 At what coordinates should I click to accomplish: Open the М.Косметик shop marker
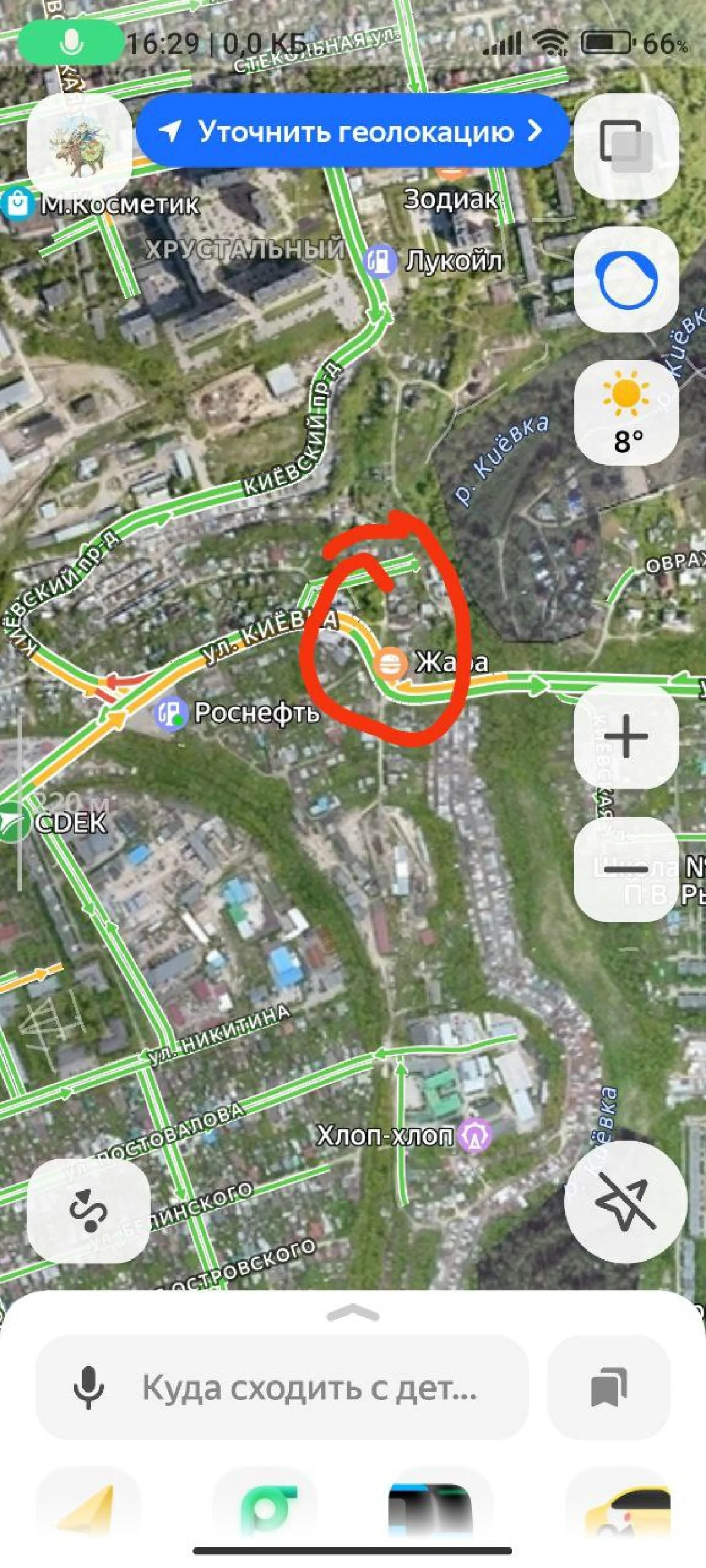point(17,204)
